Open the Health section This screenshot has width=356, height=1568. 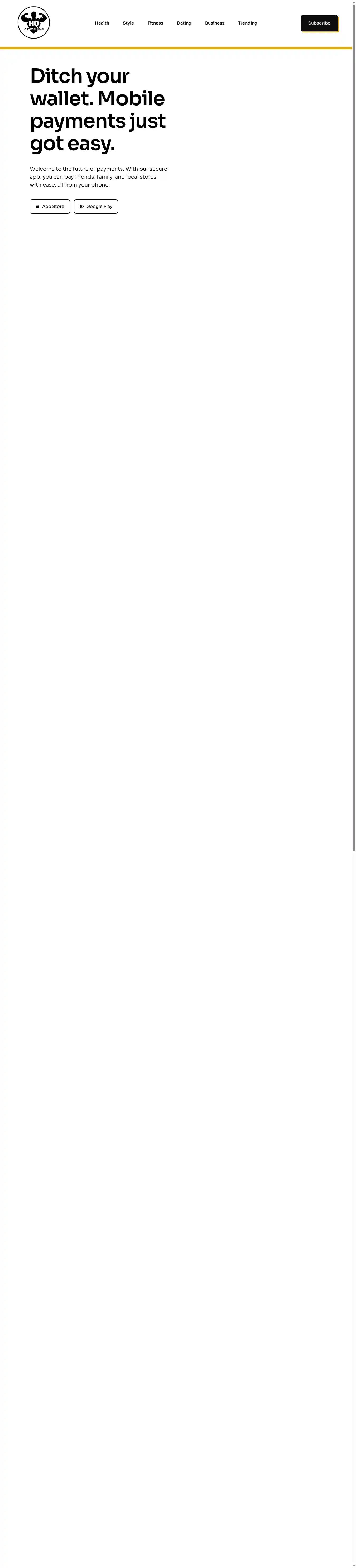[x=102, y=23]
